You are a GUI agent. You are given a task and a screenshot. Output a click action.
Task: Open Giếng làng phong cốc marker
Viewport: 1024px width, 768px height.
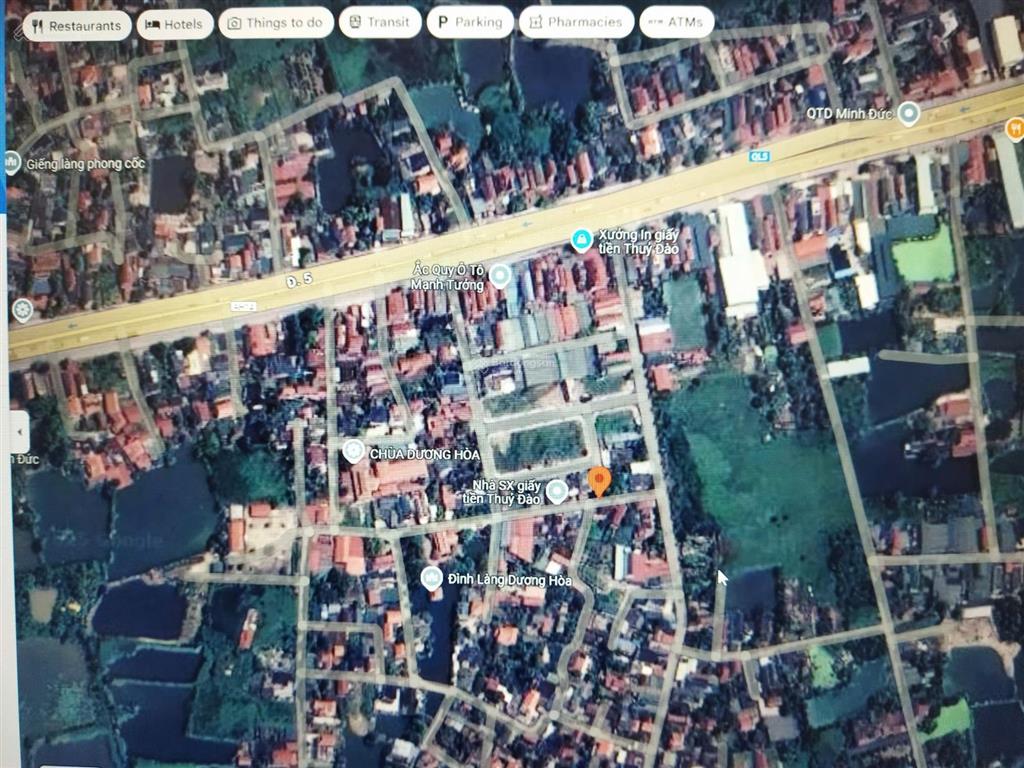12,162
